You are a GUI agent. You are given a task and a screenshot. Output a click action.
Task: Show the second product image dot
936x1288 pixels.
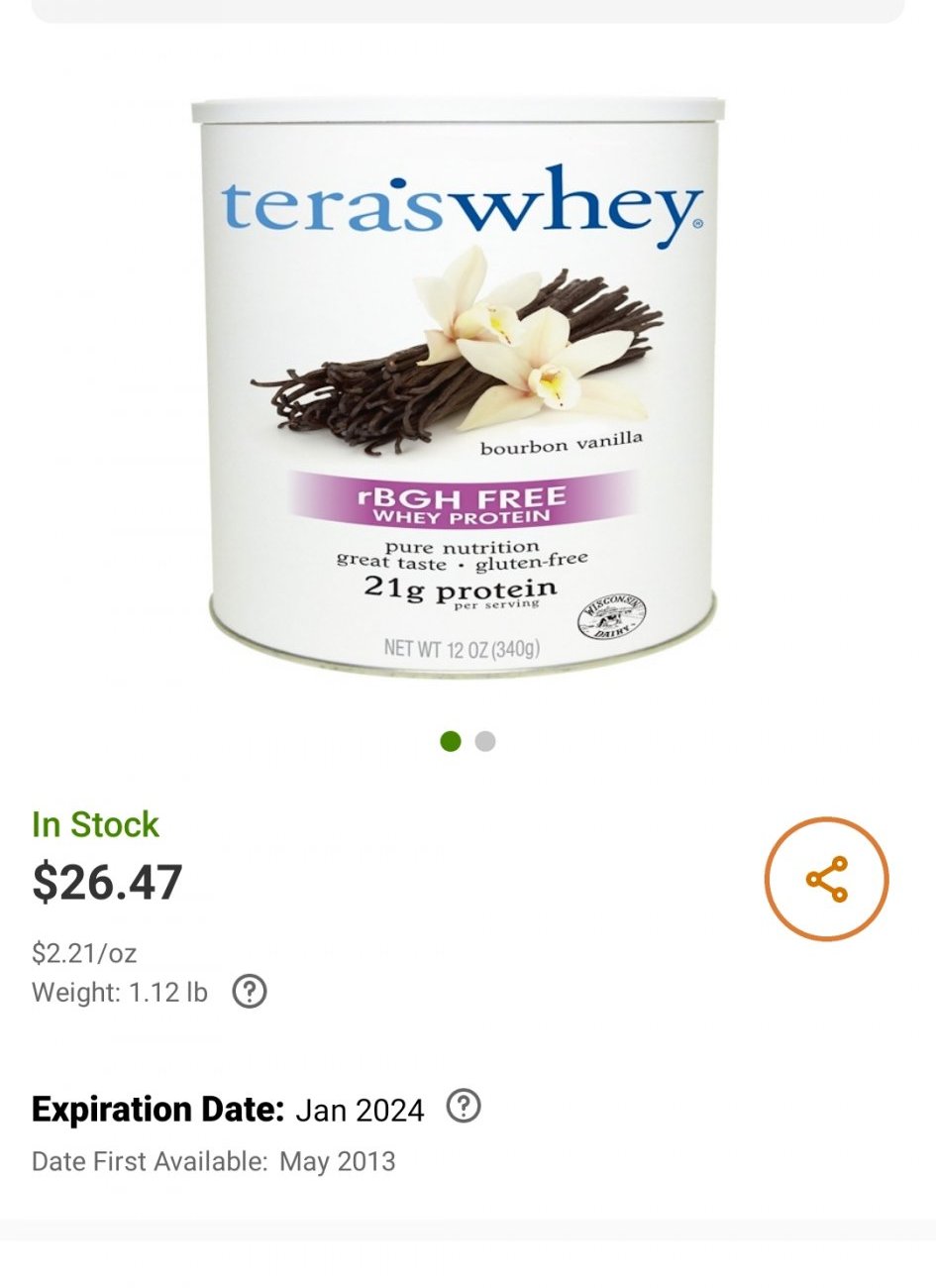[485, 741]
